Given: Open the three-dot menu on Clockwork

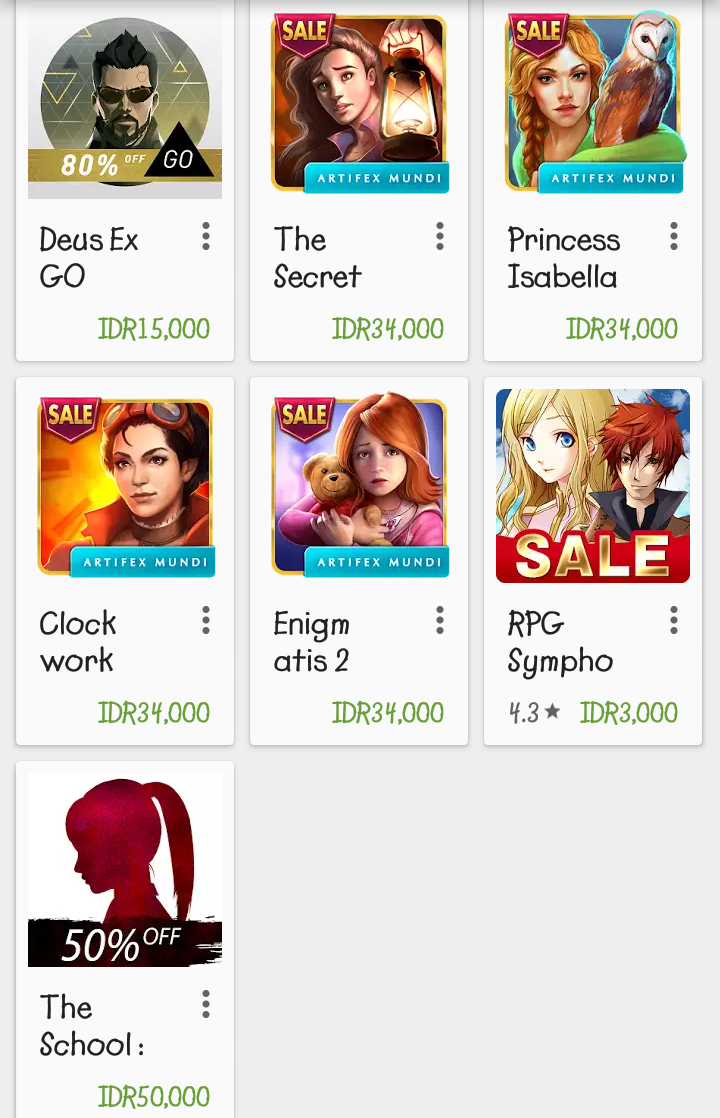Looking at the screenshot, I should coord(206,621).
